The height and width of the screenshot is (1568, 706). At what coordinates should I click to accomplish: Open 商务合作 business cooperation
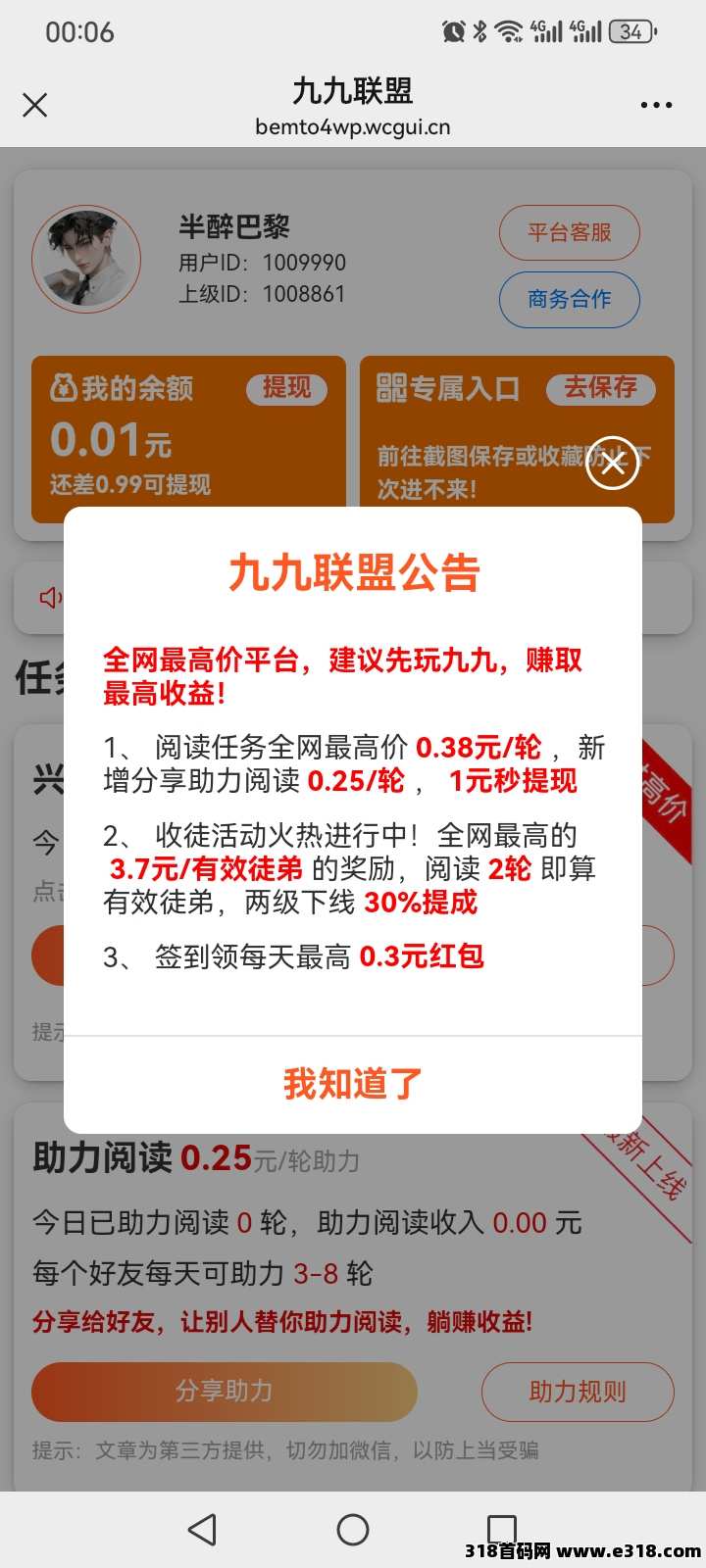[569, 300]
